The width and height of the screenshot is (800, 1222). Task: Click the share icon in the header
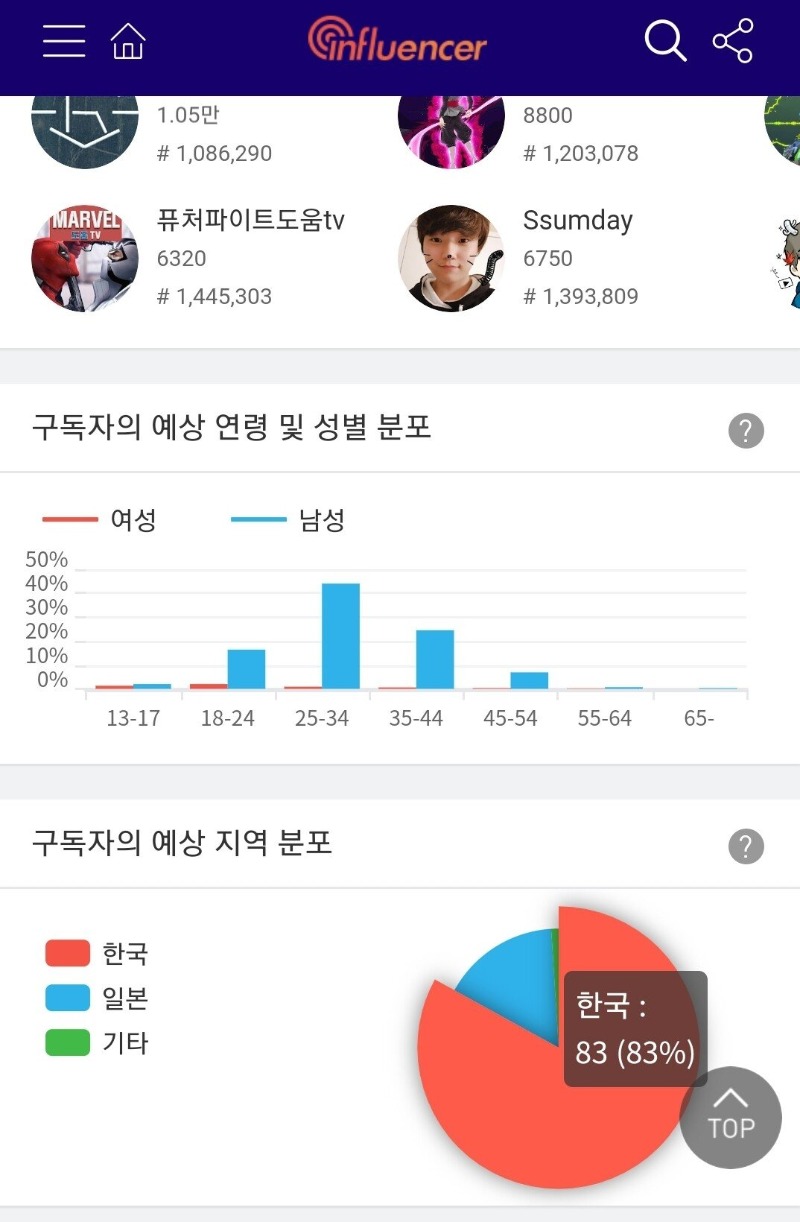[735, 40]
